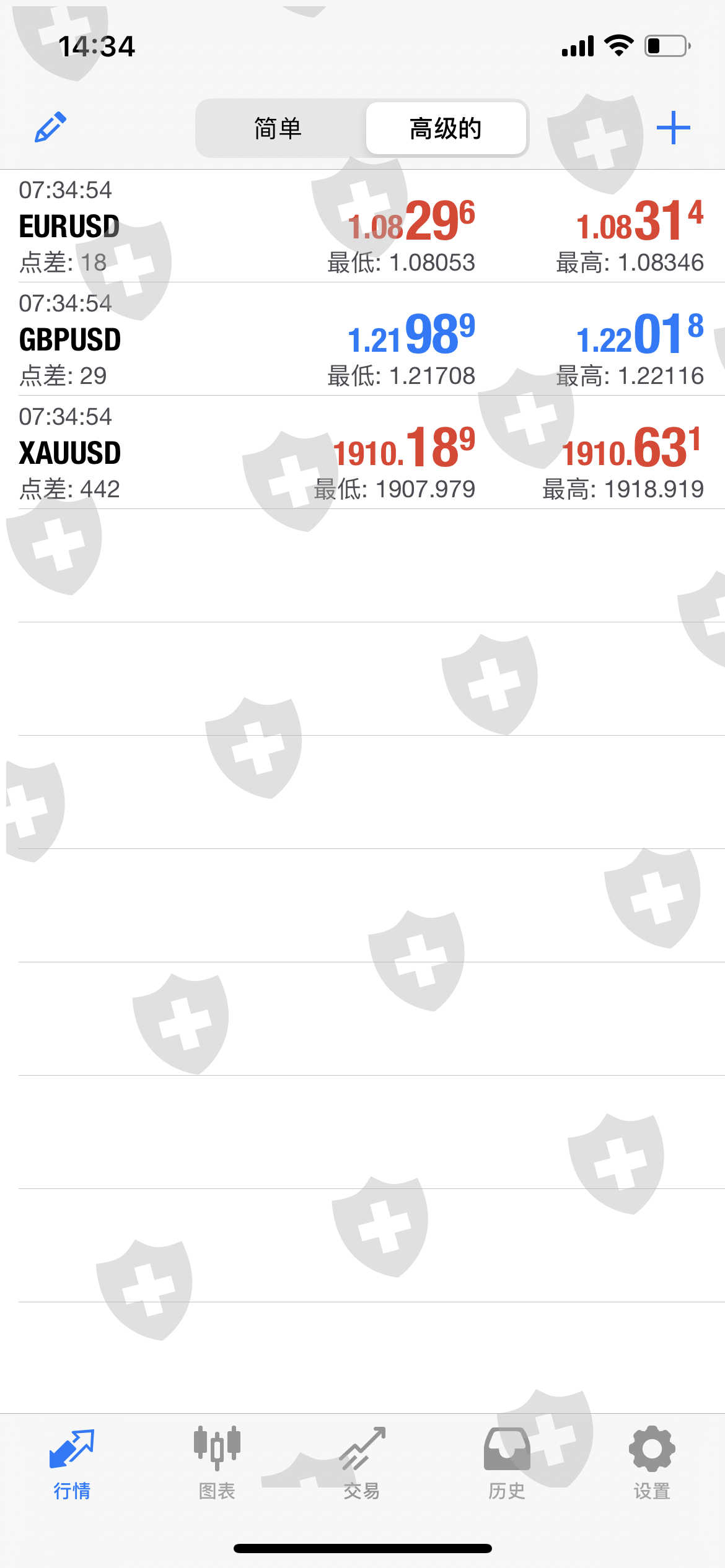Open the EURUSD quote row
The height and width of the screenshot is (1568, 725).
[362, 226]
